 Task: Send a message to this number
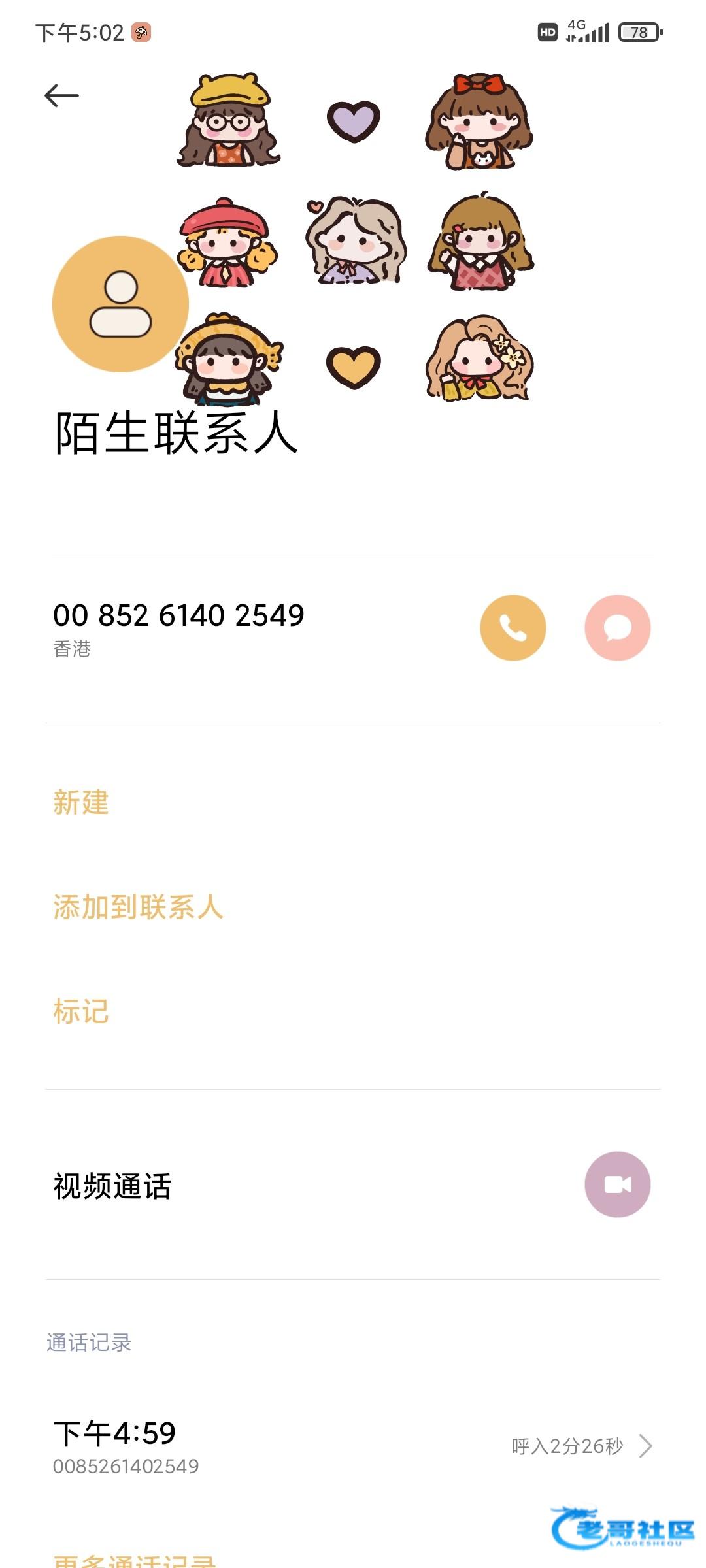(618, 628)
